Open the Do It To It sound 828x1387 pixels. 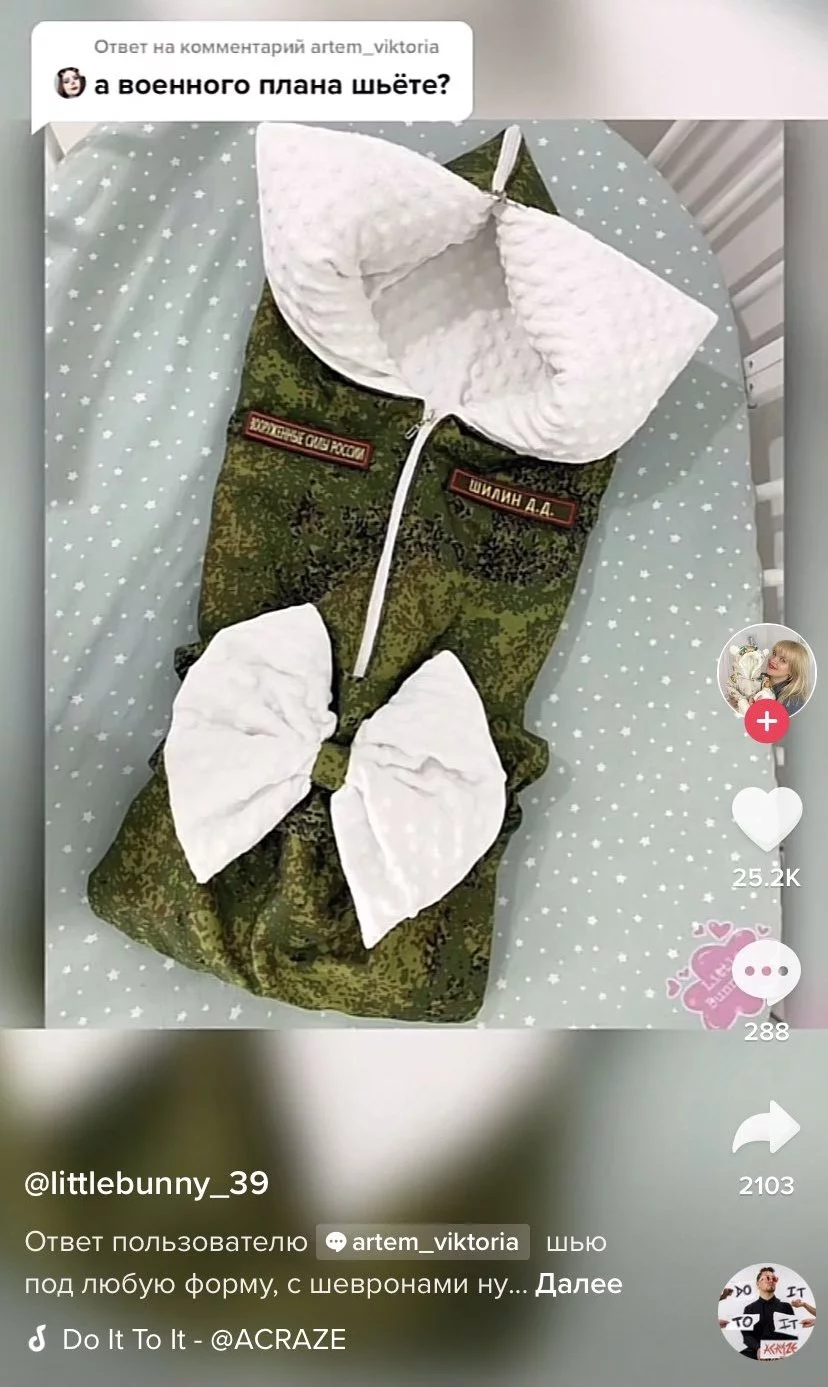click(x=204, y=1339)
